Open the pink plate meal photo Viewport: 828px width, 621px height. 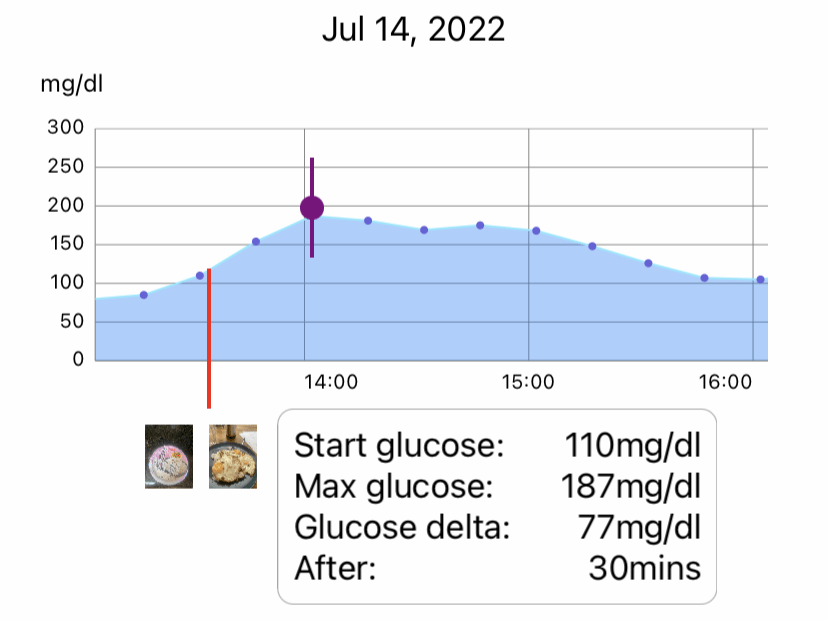(168, 457)
